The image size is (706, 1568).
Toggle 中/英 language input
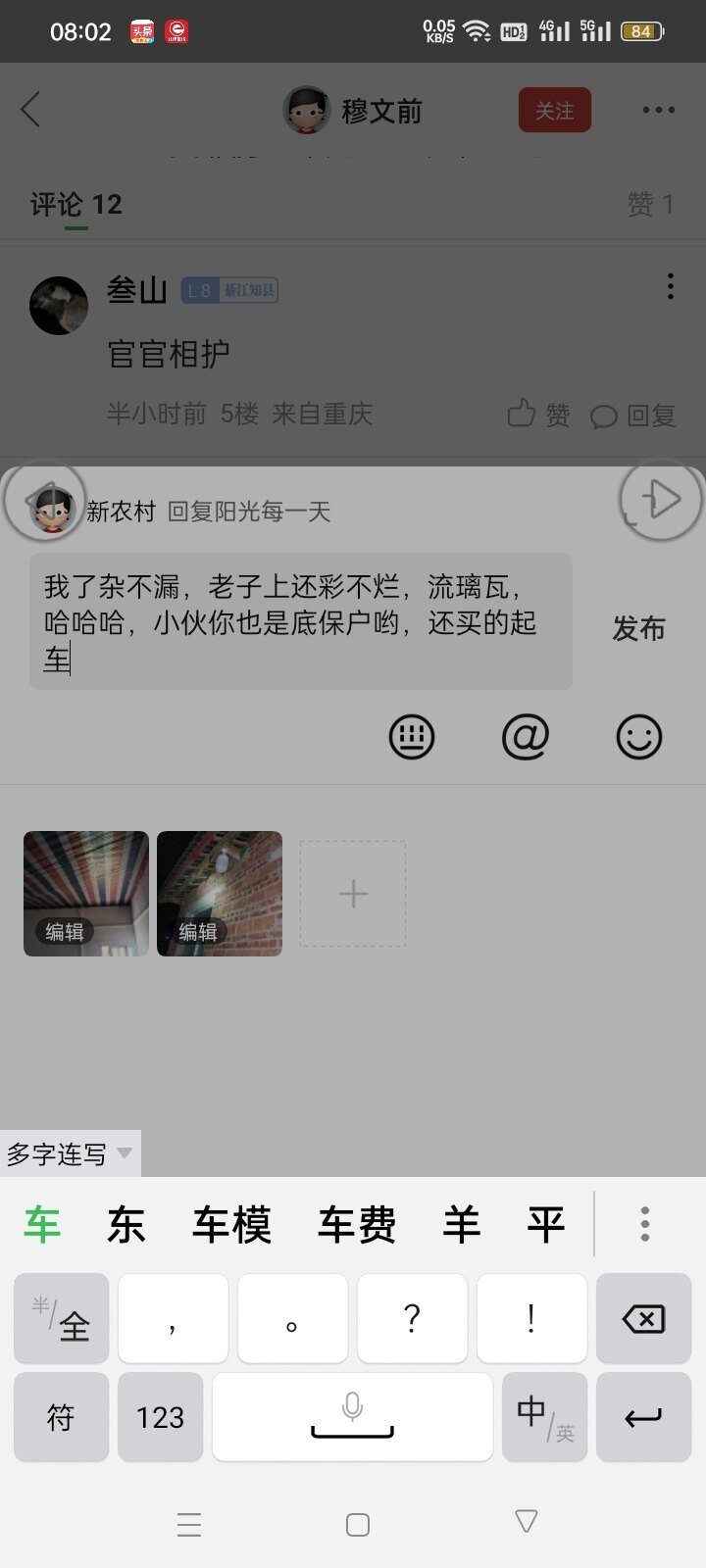click(x=544, y=1417)
